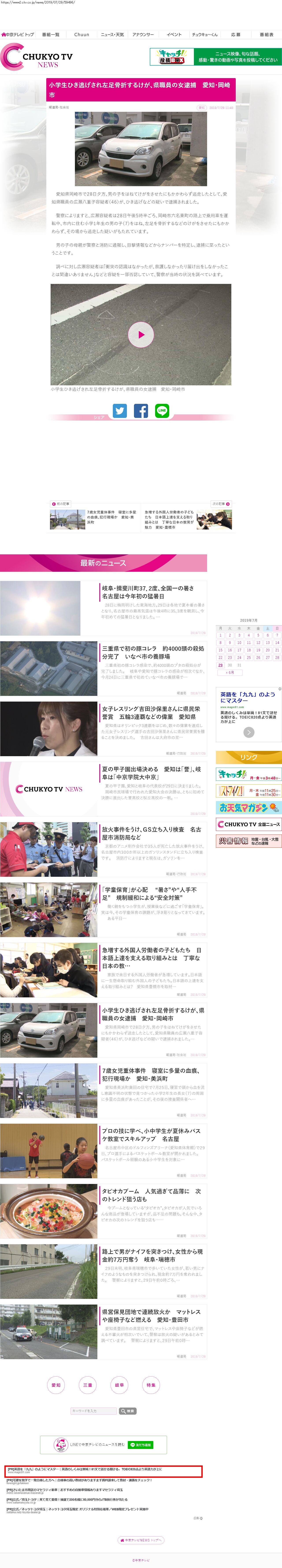282x1568 pixels.
Task: Share the article via LINE
Action: (162, 411)
